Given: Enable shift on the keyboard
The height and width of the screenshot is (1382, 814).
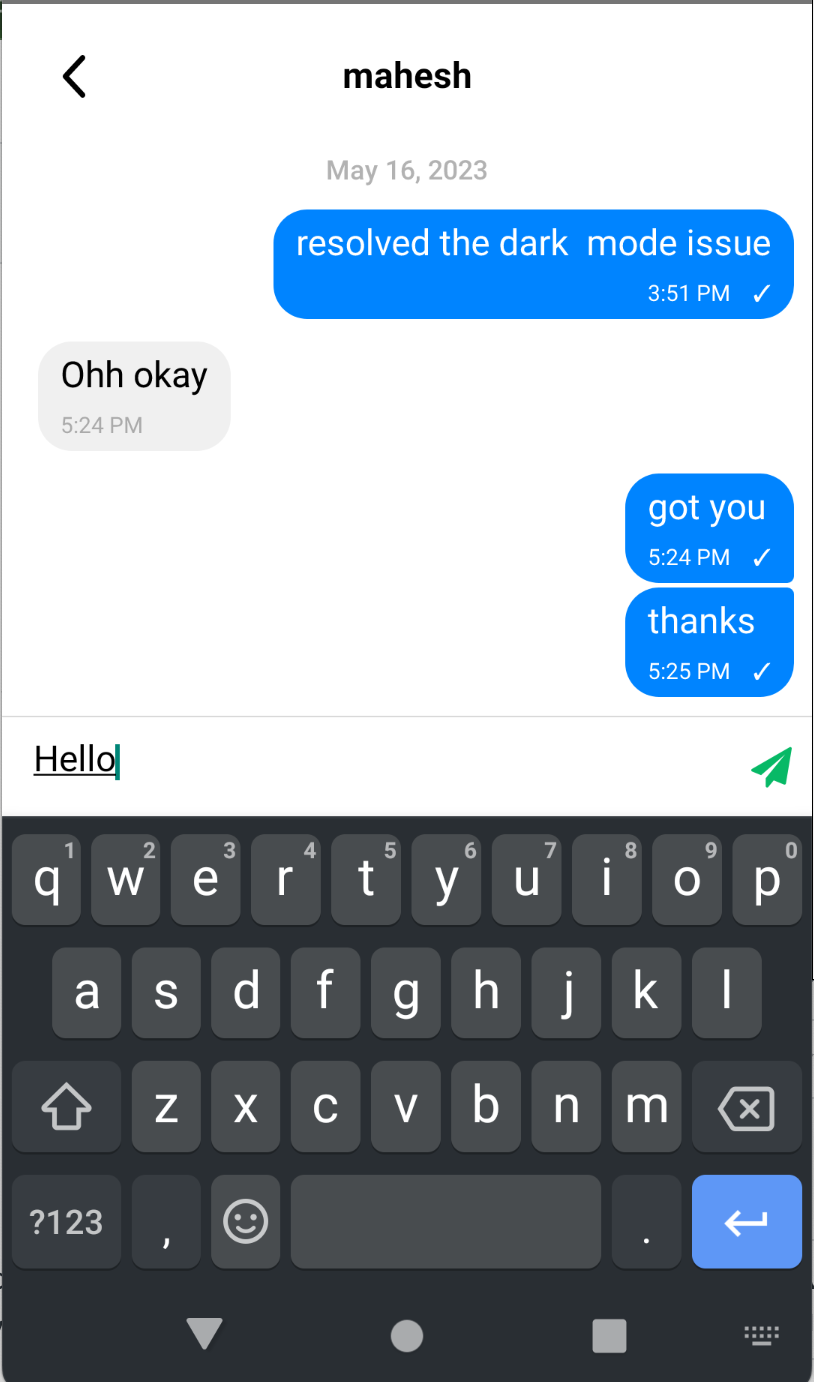Looking at the screenshot, I should point(66,1108).
